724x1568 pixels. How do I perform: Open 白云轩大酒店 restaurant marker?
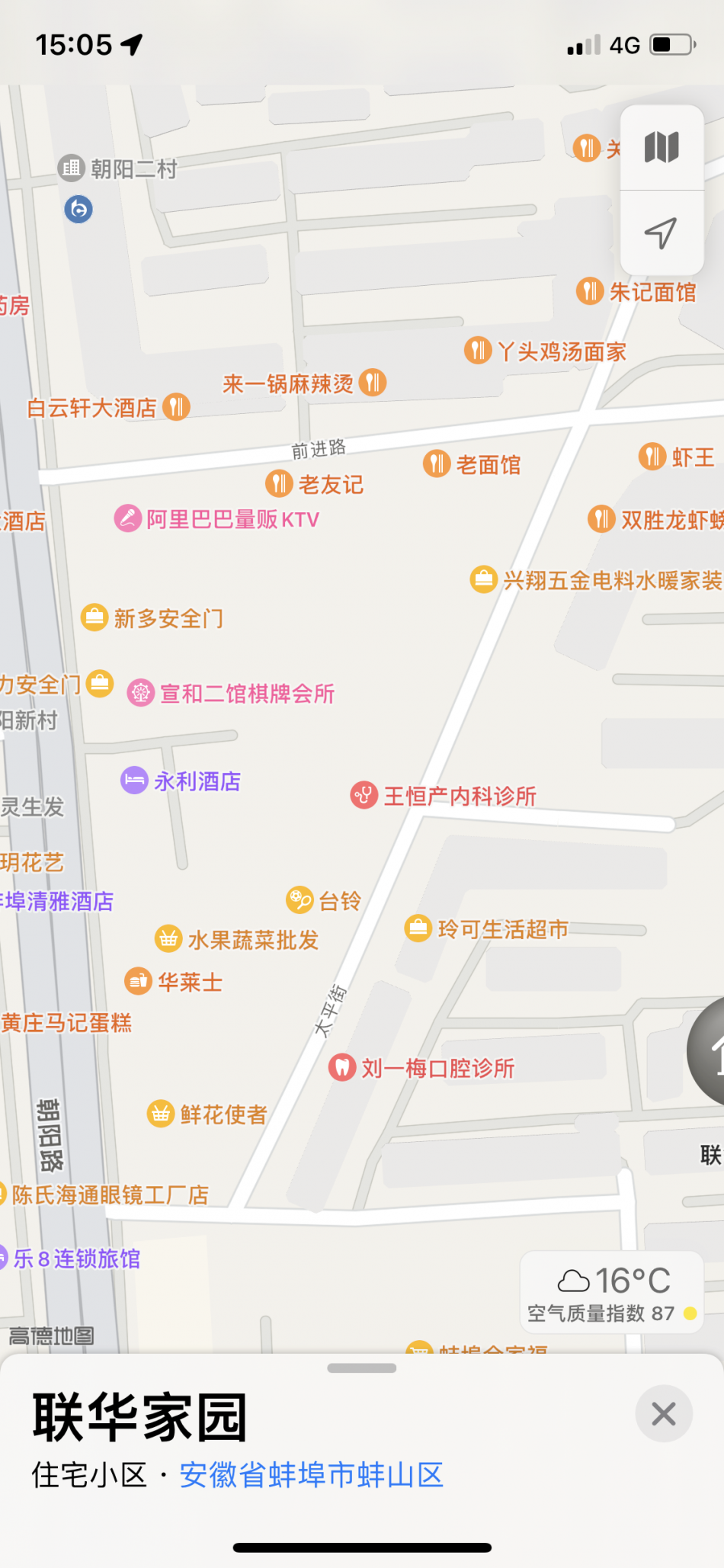pyautogui.click(x=177, y=406)
